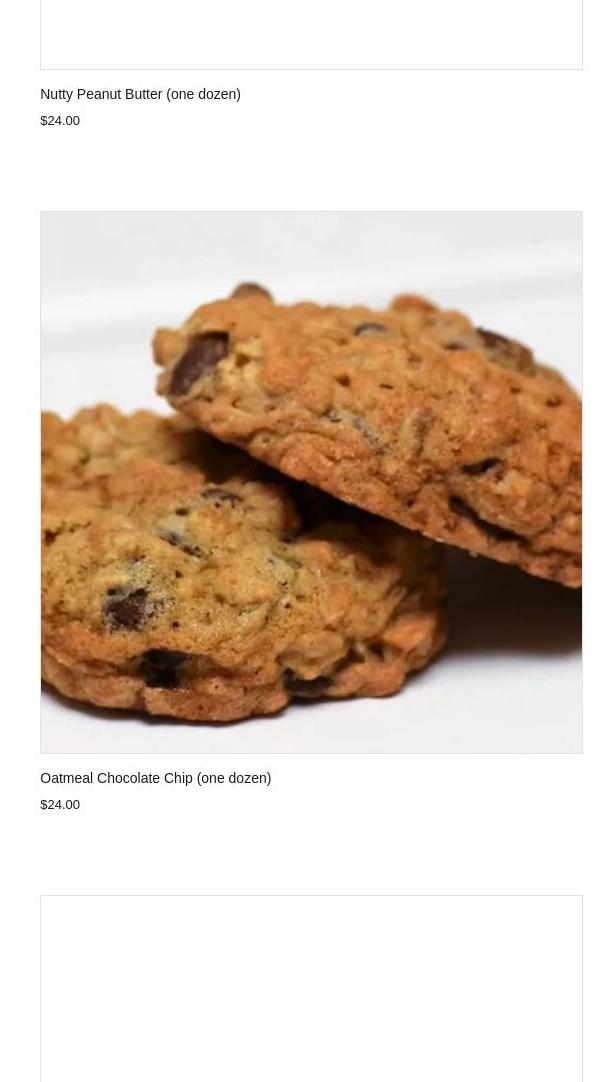
Task: Open the Oatmeal Chocolate Chip cookie photo
Action: [x=311, y=482]
